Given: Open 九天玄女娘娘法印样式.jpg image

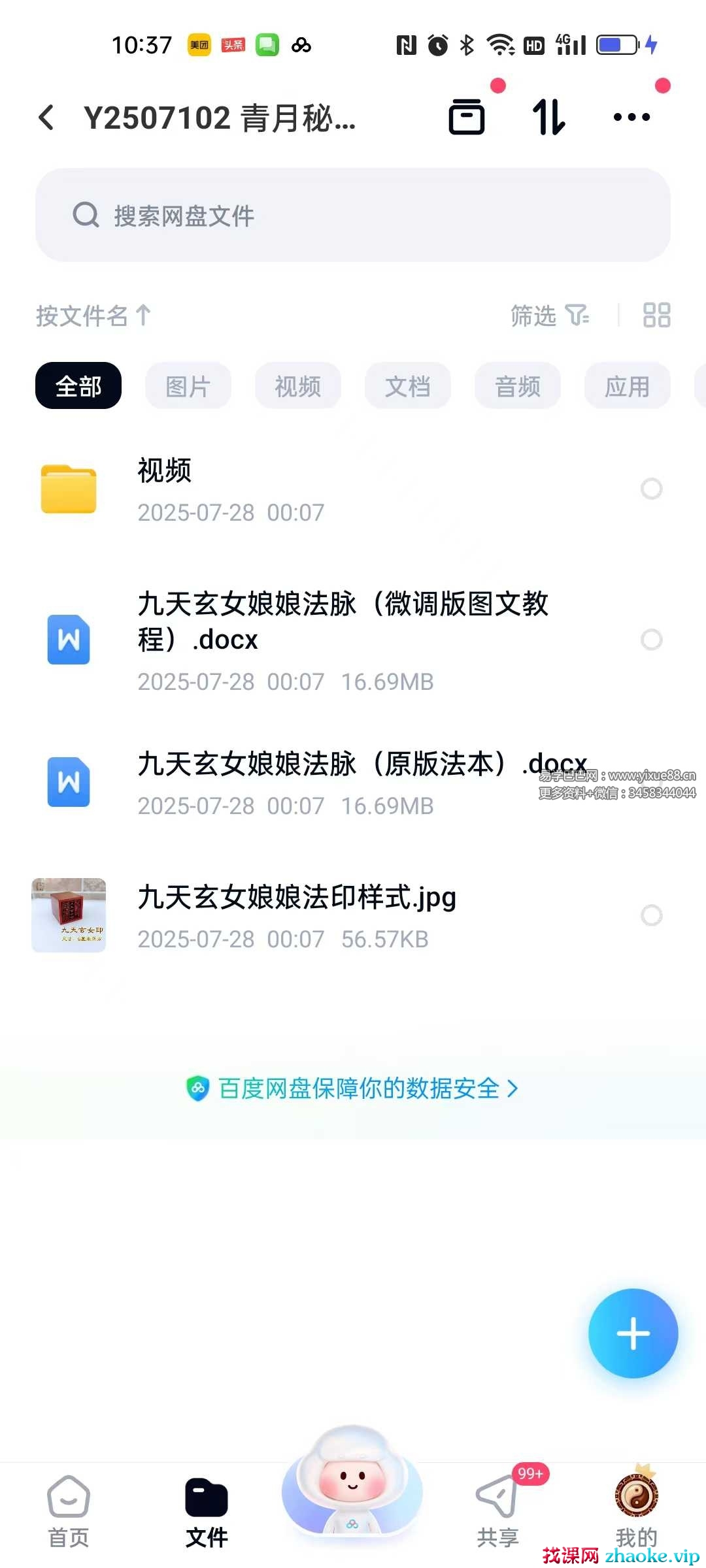Looking at the screenshot, I should click(296, 915).
